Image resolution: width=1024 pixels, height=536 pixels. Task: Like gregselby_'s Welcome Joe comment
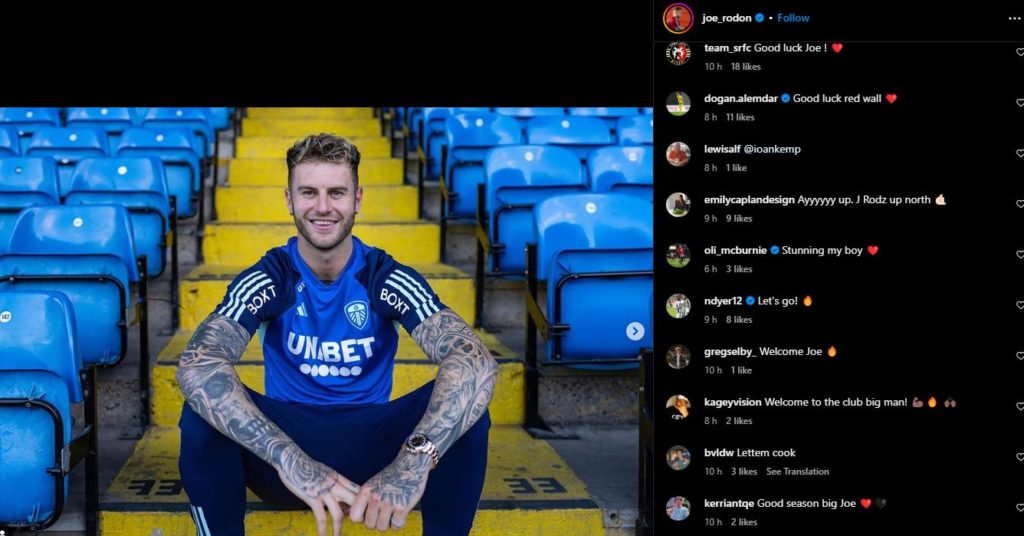point(1019,356)
